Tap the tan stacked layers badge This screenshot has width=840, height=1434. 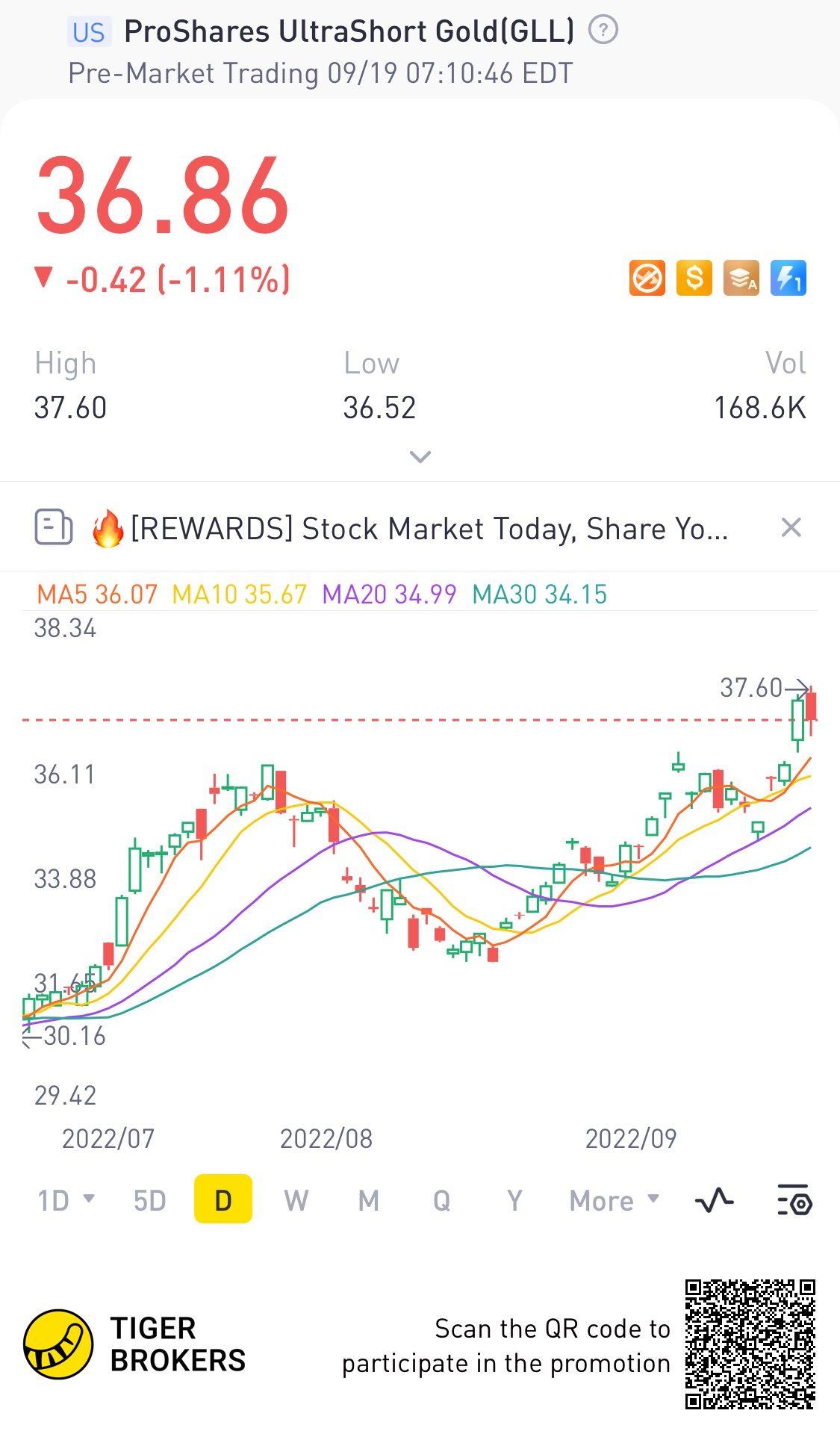(741, 279)
